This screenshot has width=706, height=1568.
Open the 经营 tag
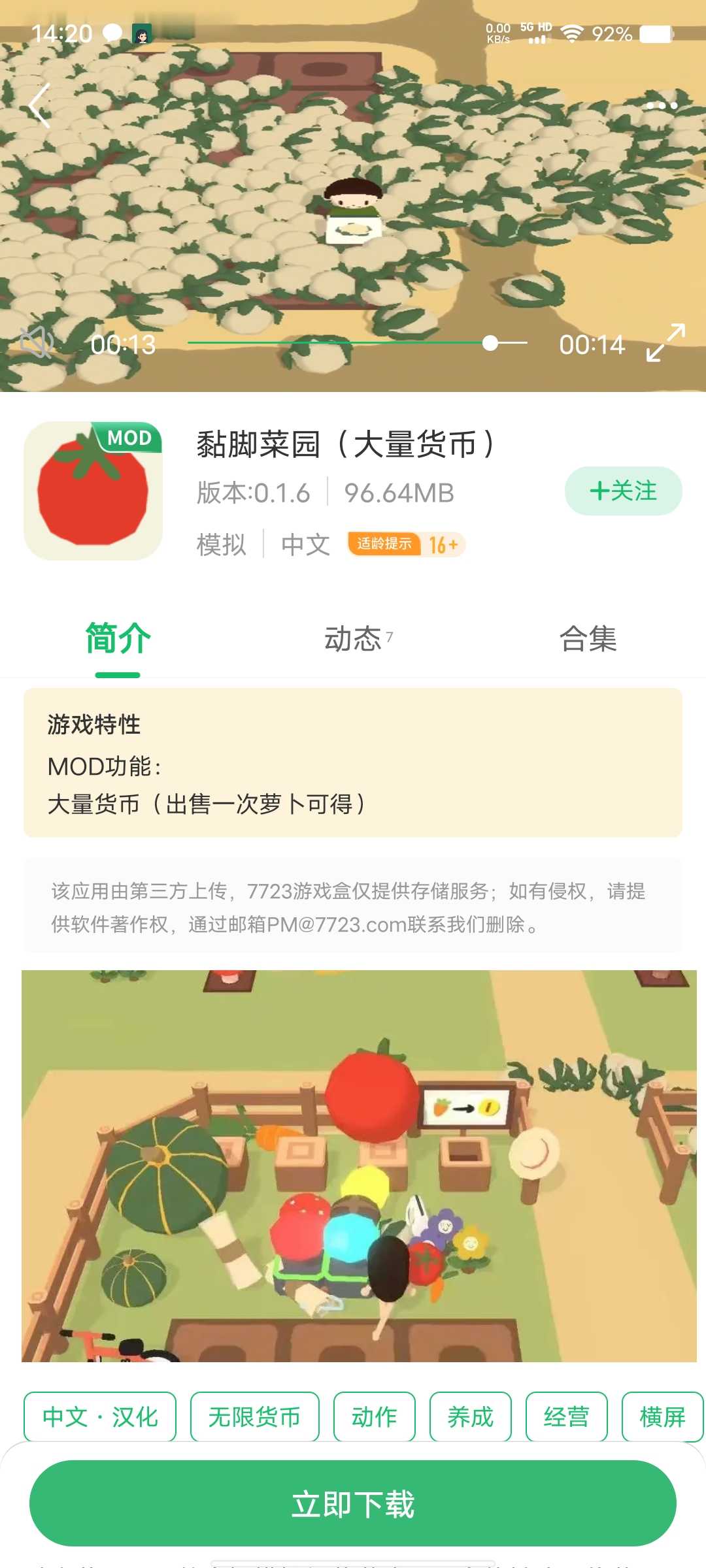coord(566,1416)
